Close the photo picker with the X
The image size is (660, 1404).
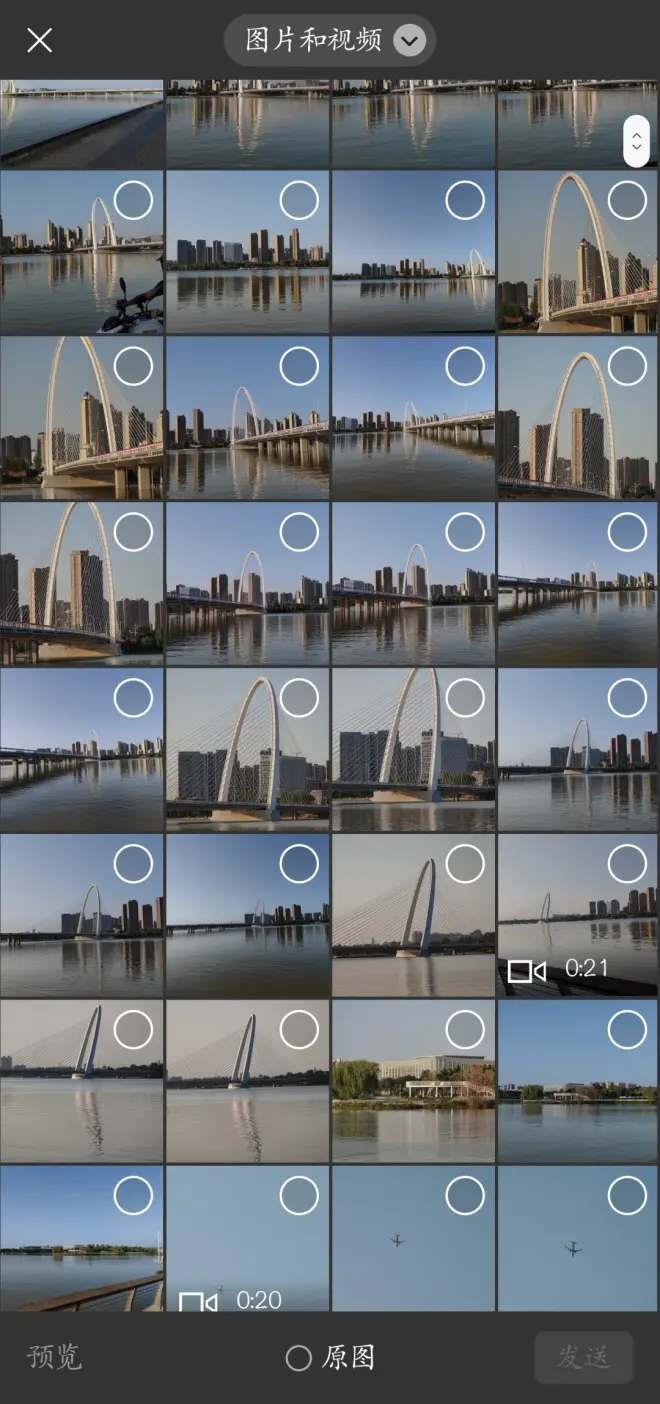pos(39,40)
